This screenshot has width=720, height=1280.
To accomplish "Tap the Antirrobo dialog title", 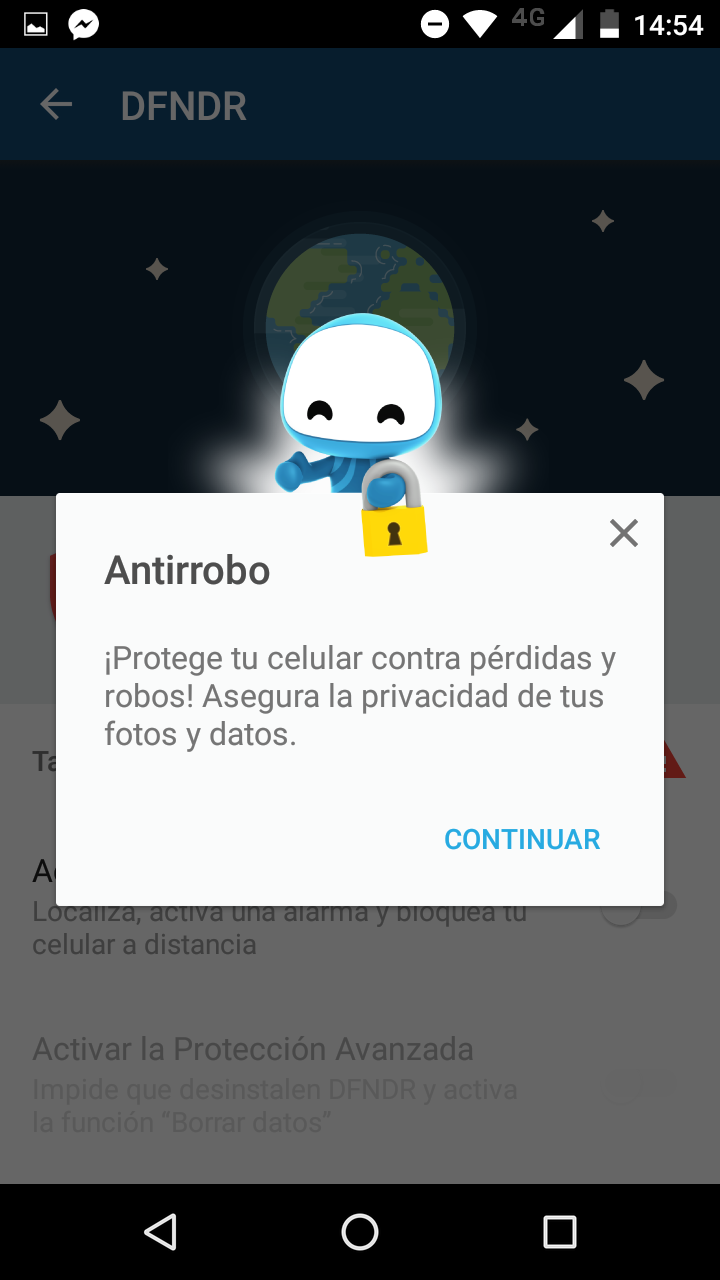I will [x=187, y=570].
